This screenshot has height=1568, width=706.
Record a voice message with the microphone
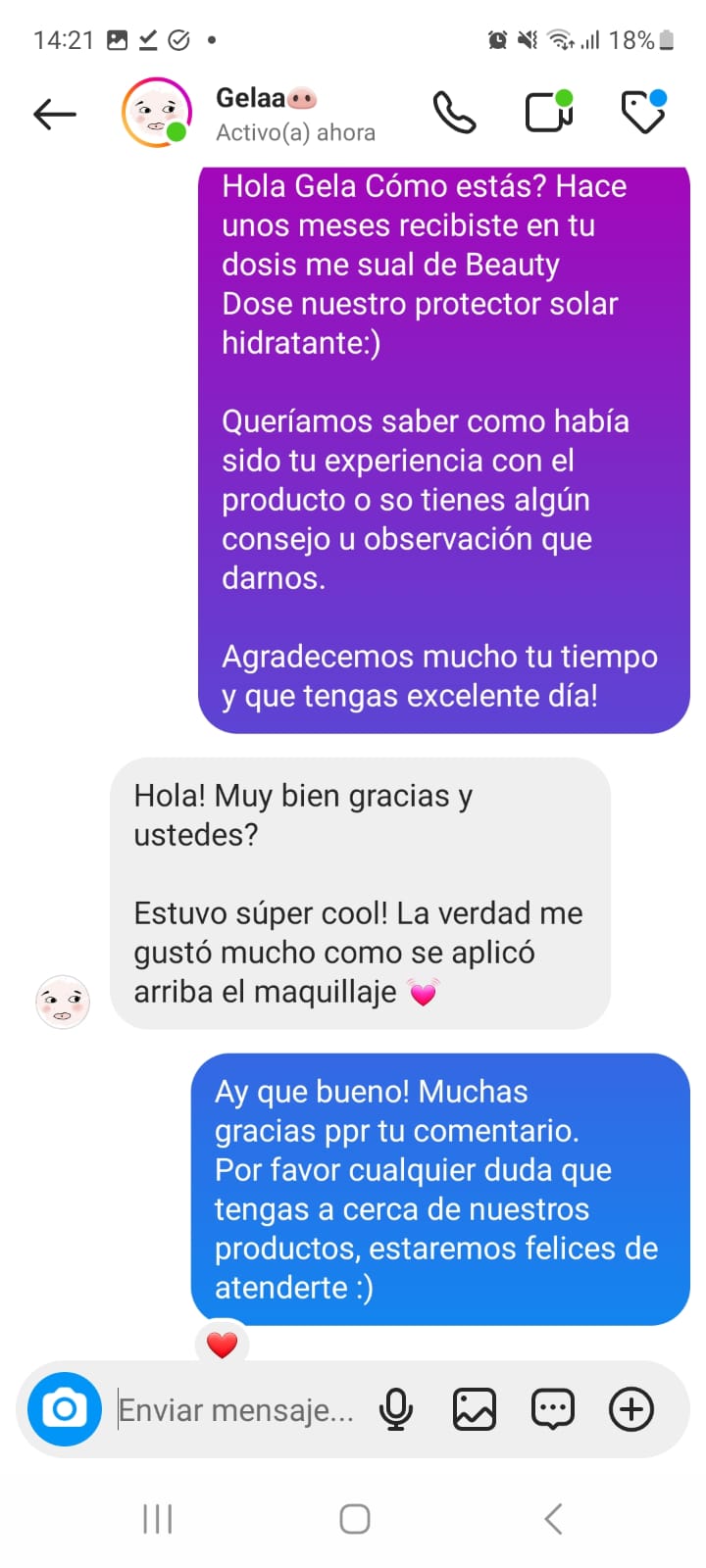396,1409
